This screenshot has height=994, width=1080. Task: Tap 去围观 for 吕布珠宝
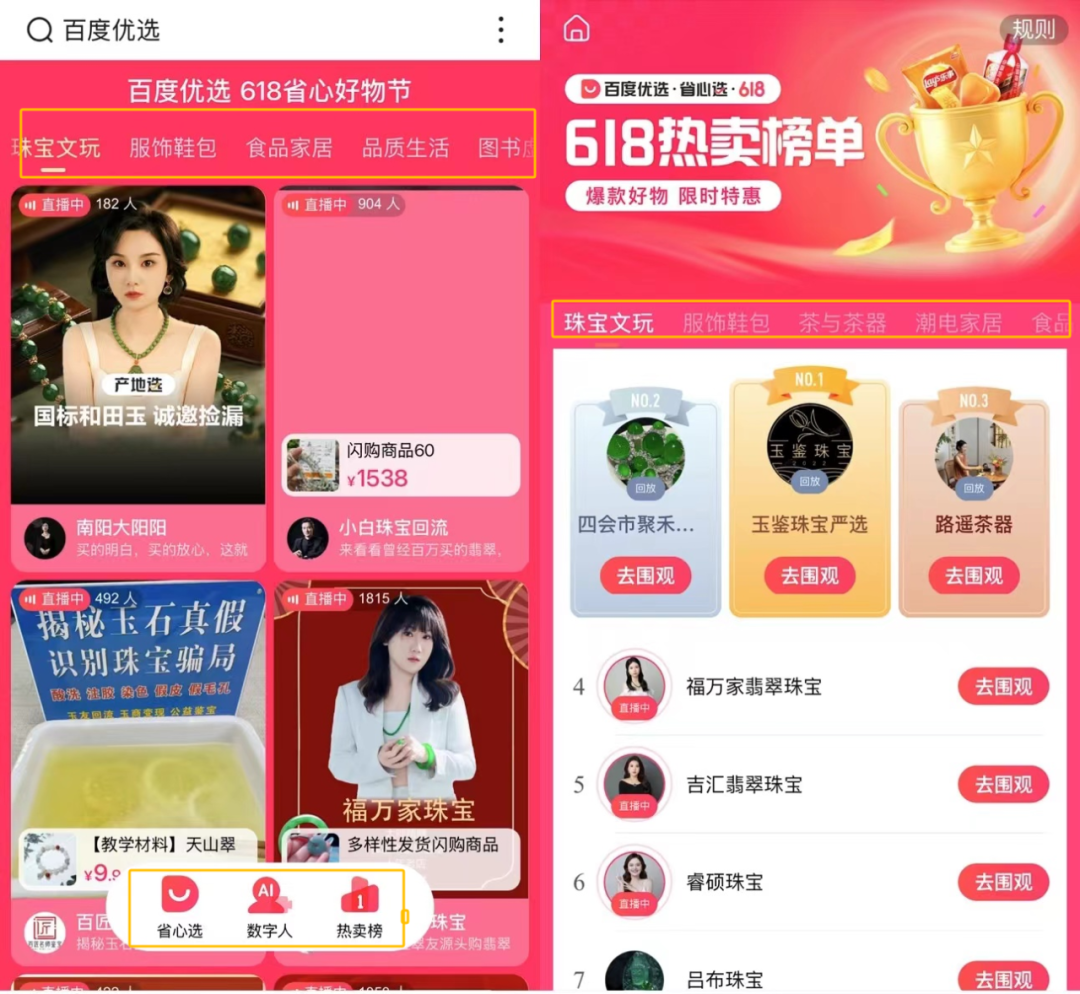point(1003,979)
